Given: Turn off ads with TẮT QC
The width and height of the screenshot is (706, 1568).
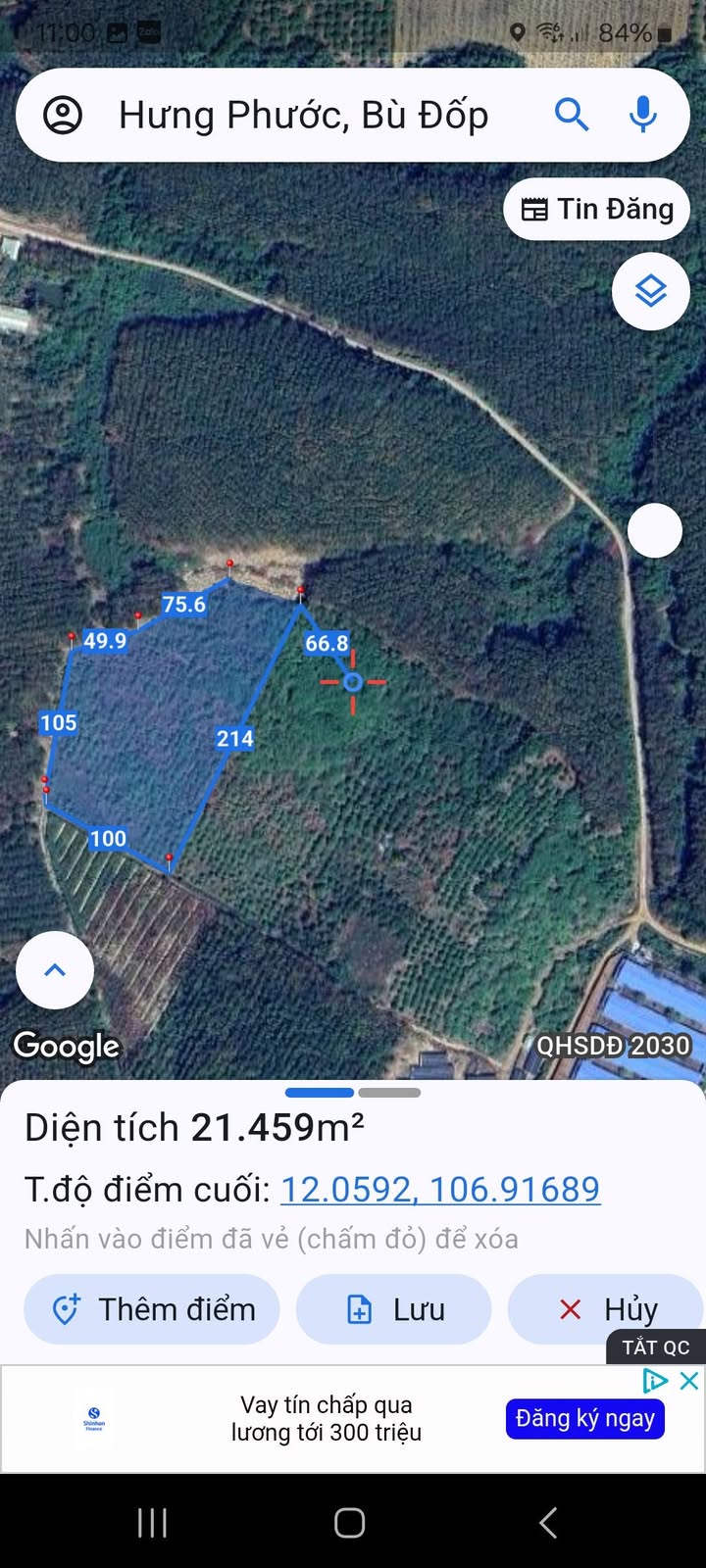Looking at the screenshot, I should point(655,1347).
